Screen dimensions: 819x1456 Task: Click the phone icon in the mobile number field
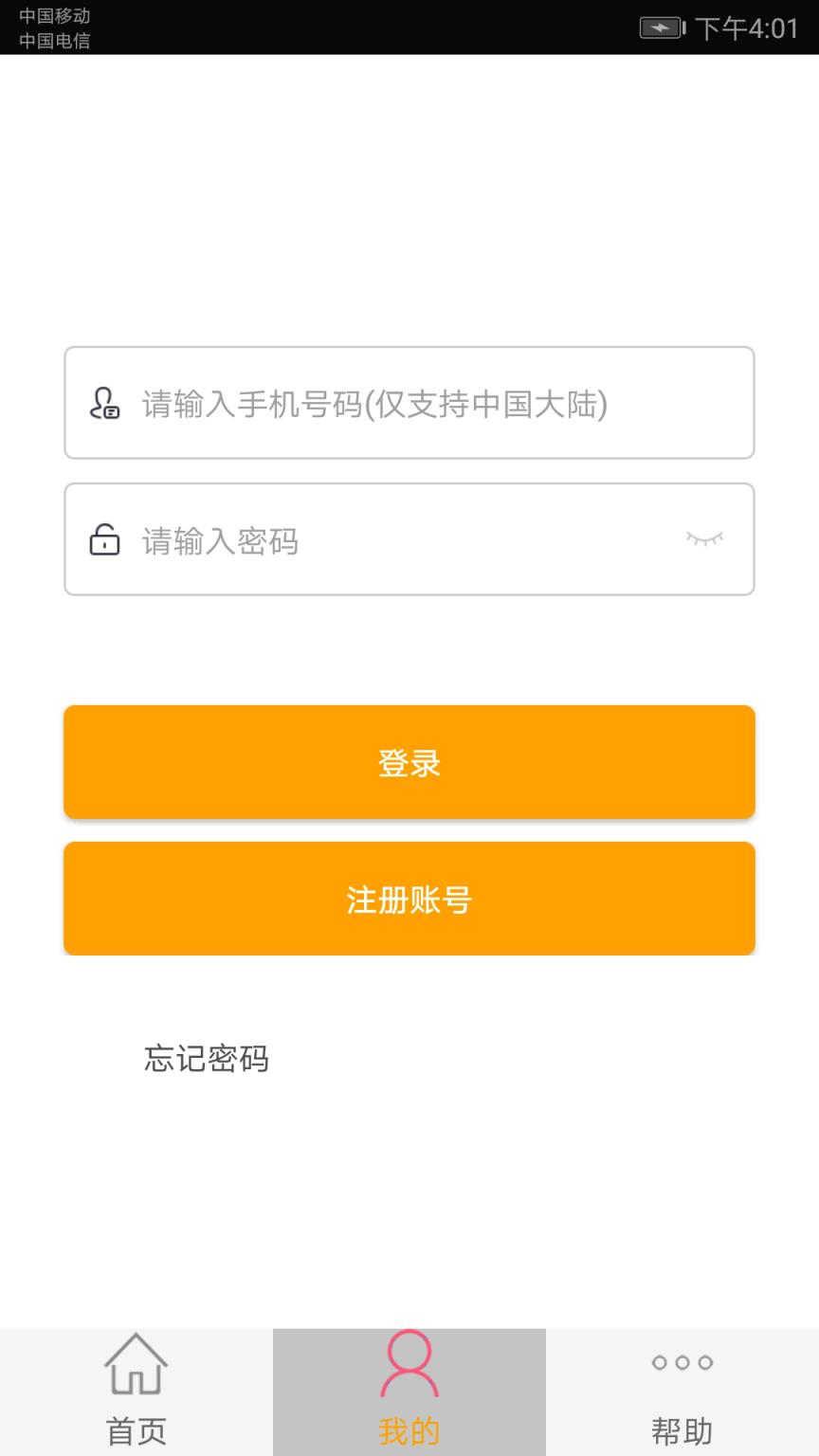104,402
